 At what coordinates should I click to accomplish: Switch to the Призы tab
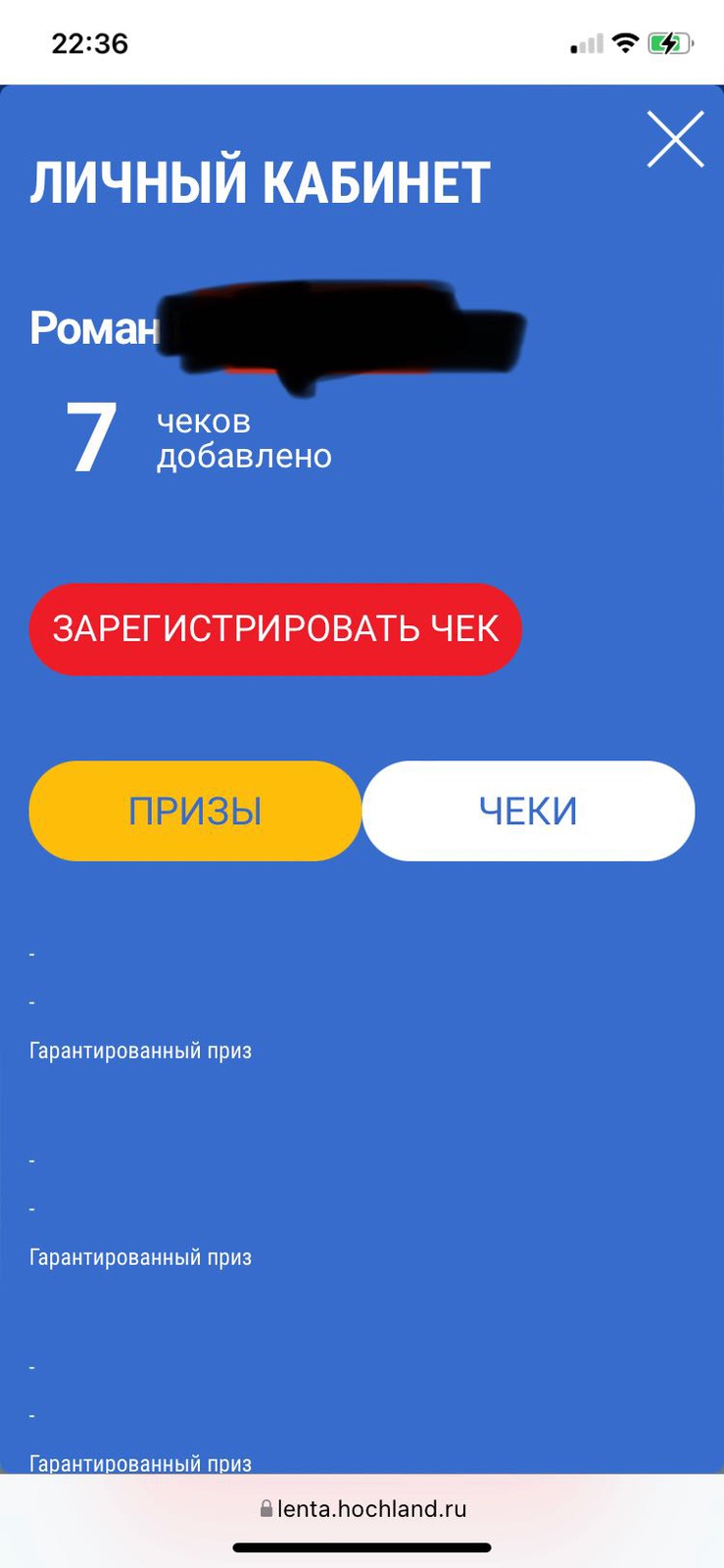click(x=195, y=811)
